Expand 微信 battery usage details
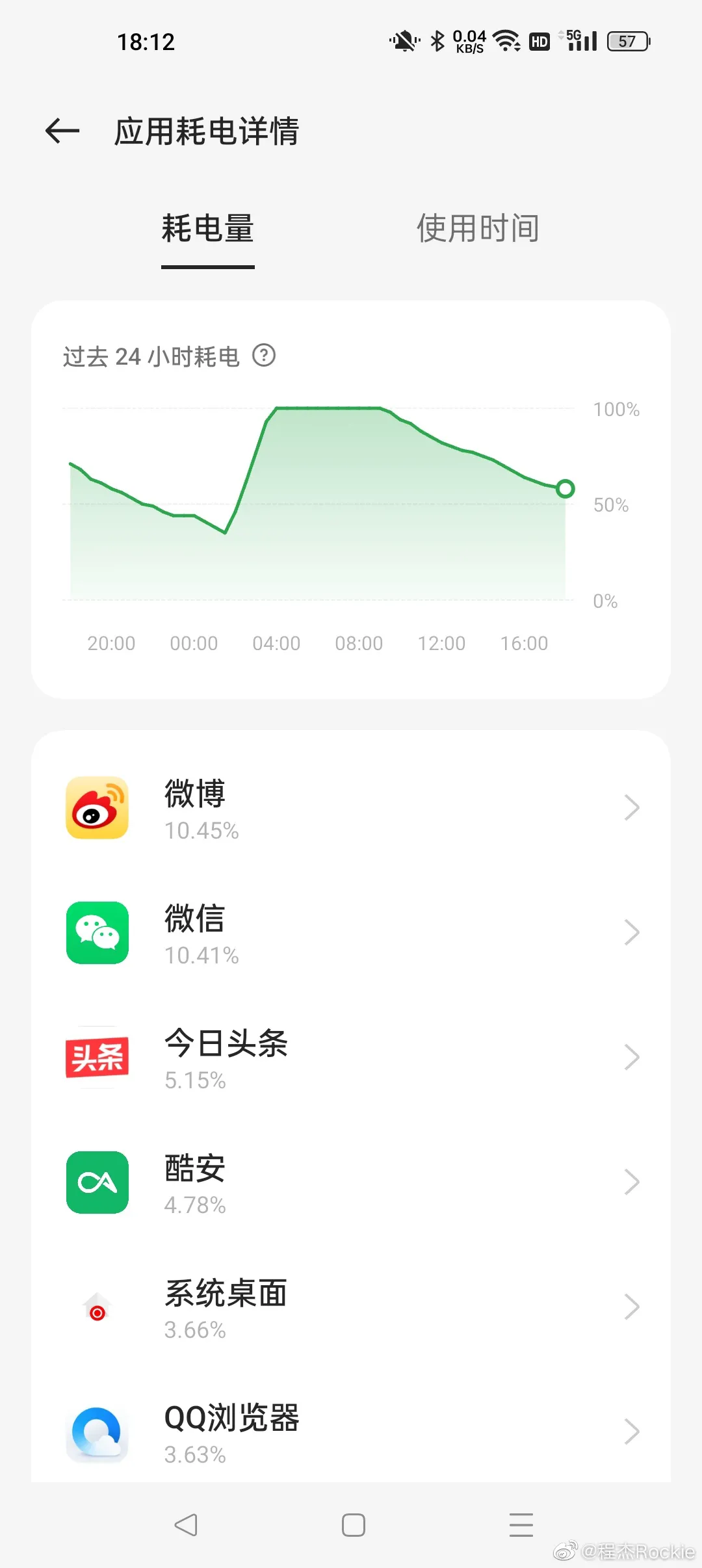The height and width of the screenshot is (1568, 702). point(631,933)
